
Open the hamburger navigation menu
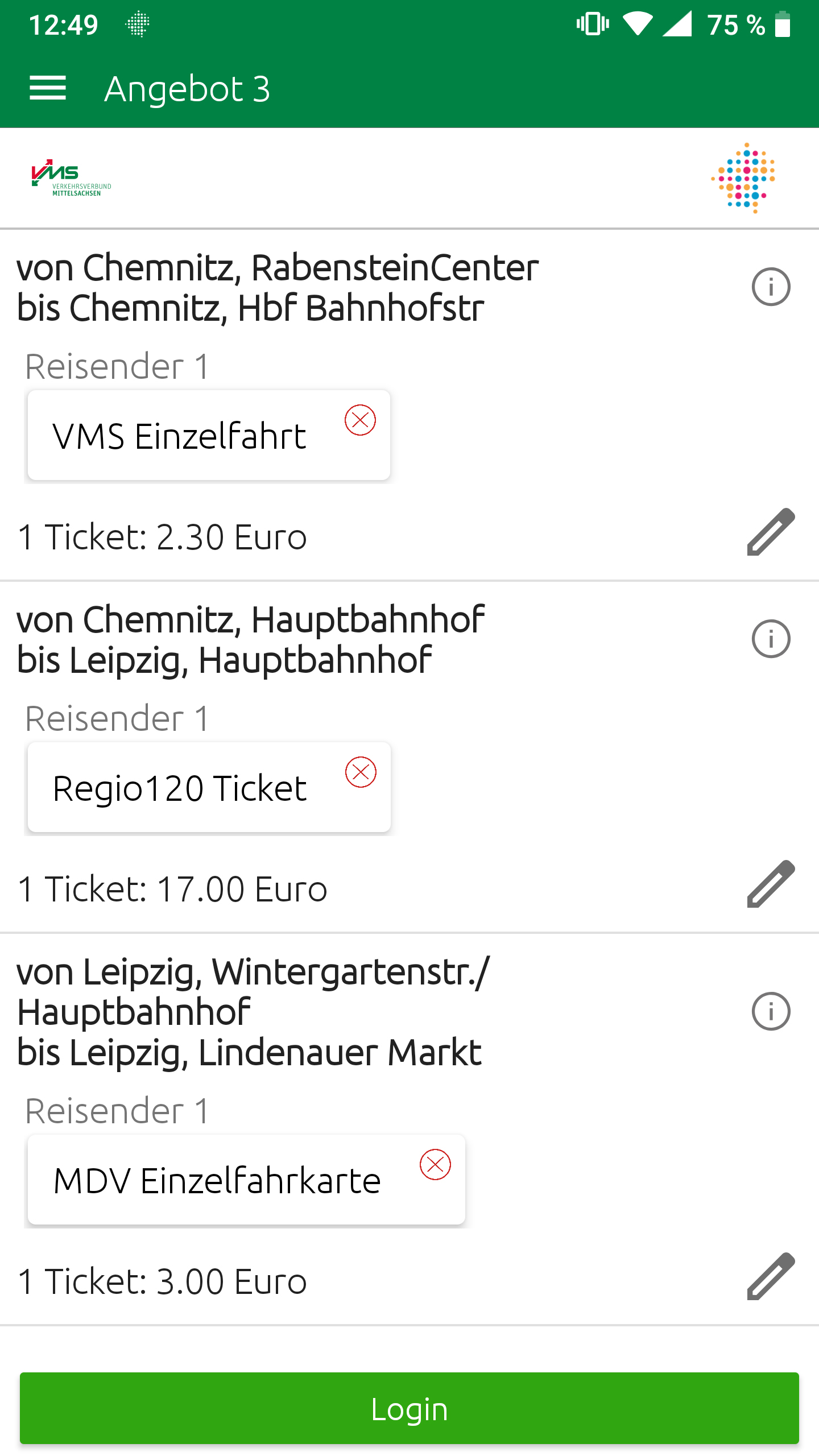[48, 89]
